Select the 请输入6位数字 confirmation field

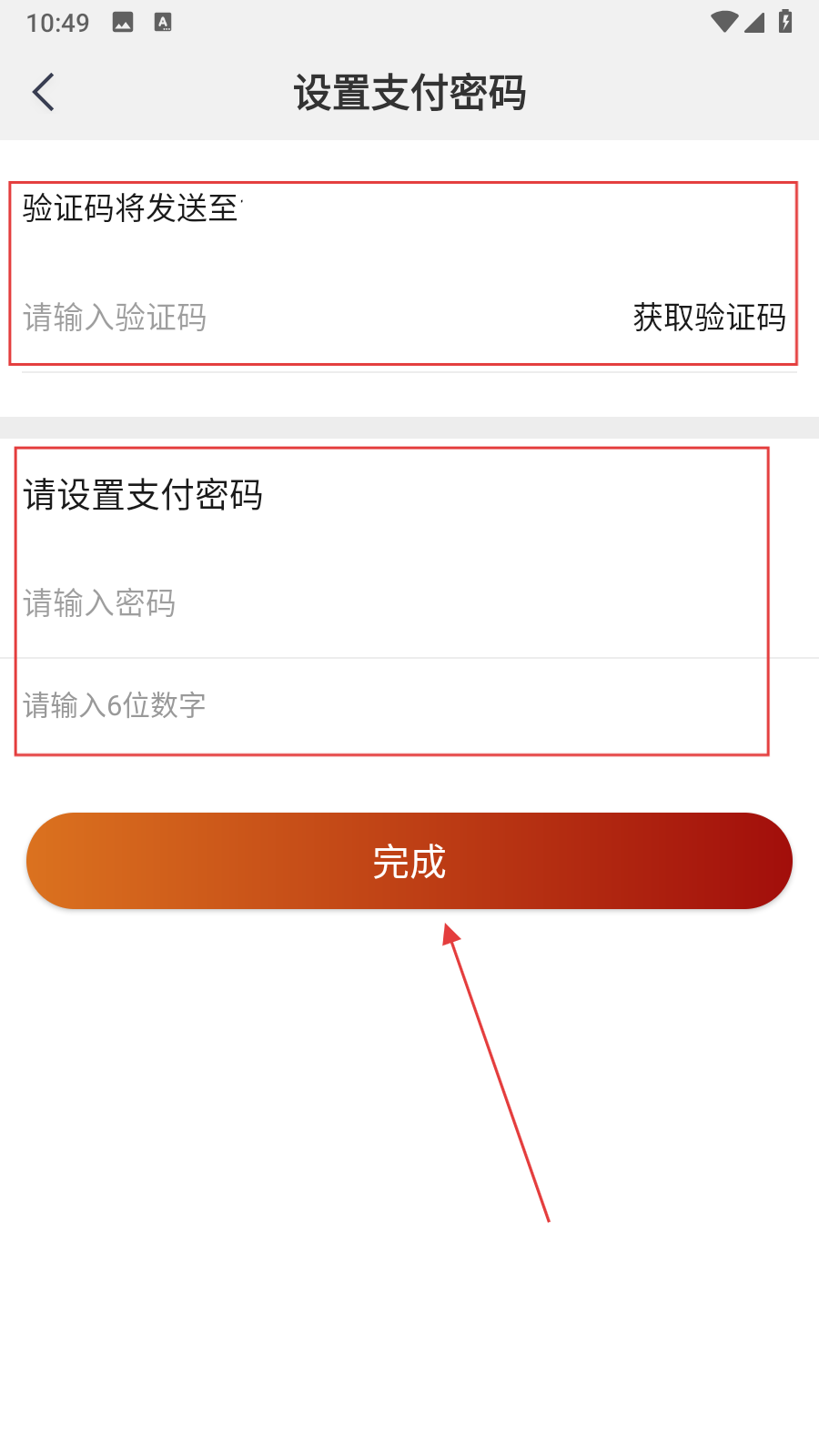tap(273, 705)
